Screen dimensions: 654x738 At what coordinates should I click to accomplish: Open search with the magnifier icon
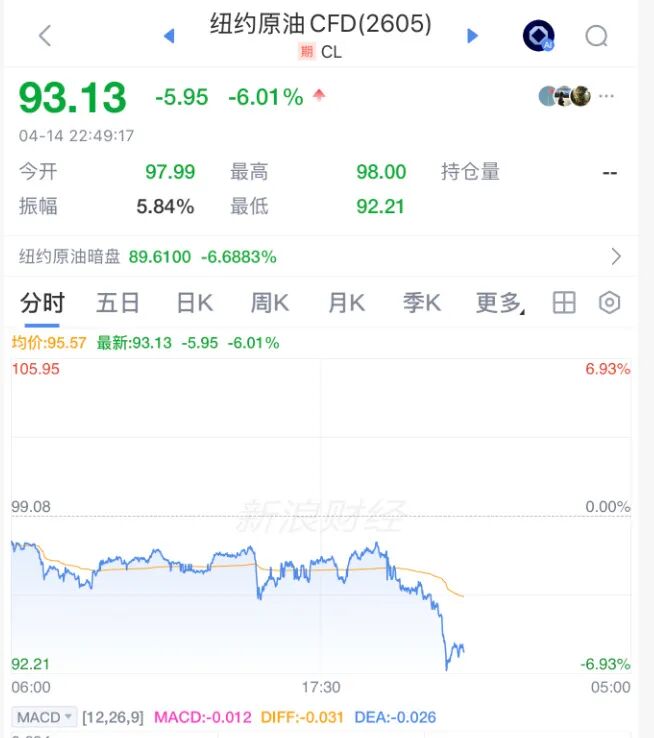[x=597, y=36]
